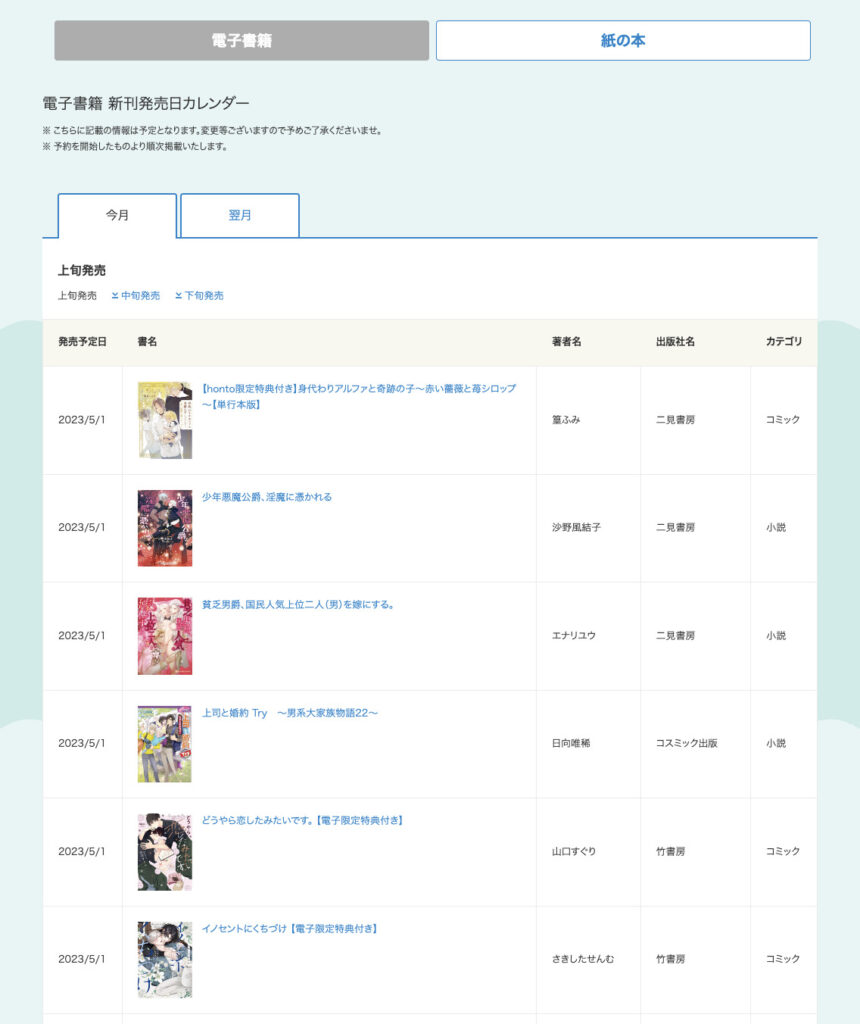Select the 電子書籍 tab
The width and height of the screenshot is (860, 1024).
click(x=241, y=41)
